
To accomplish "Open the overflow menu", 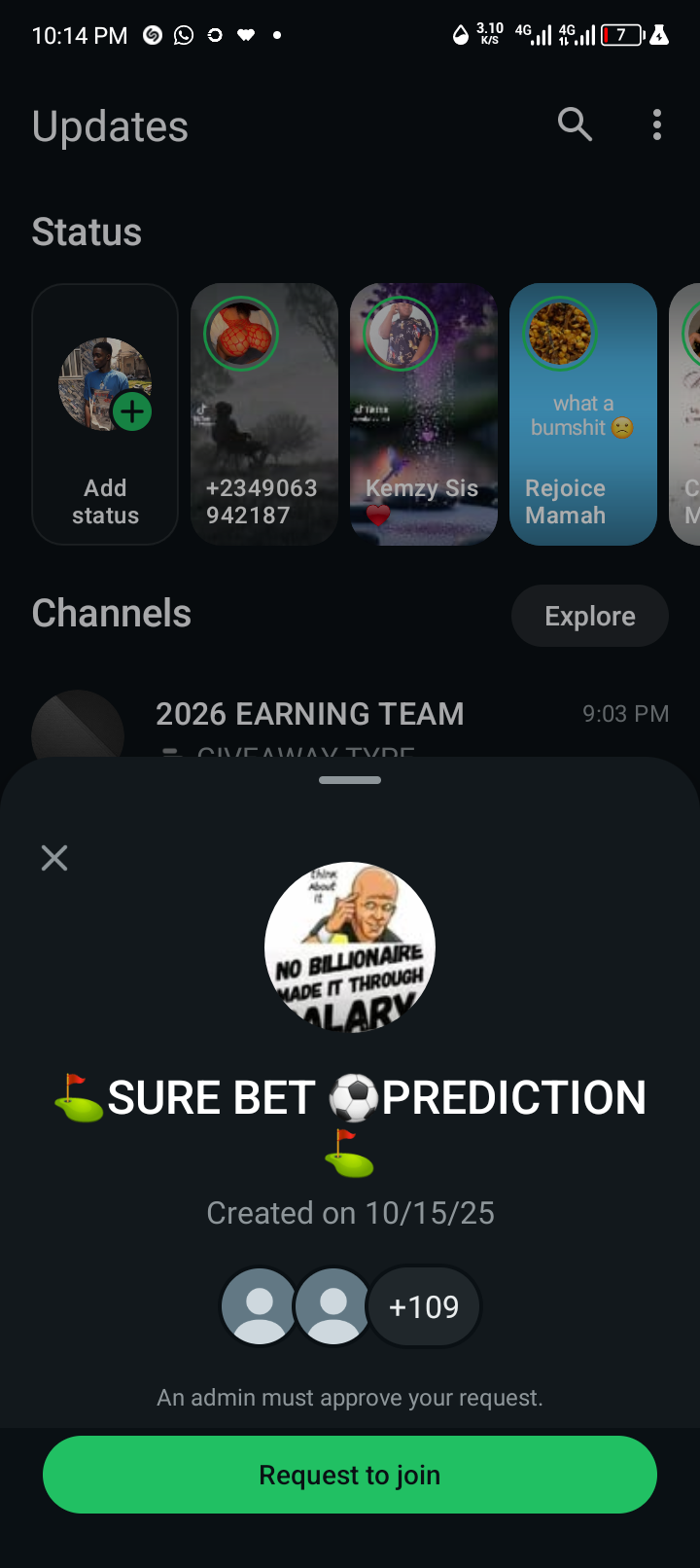I will pos(657,125).
